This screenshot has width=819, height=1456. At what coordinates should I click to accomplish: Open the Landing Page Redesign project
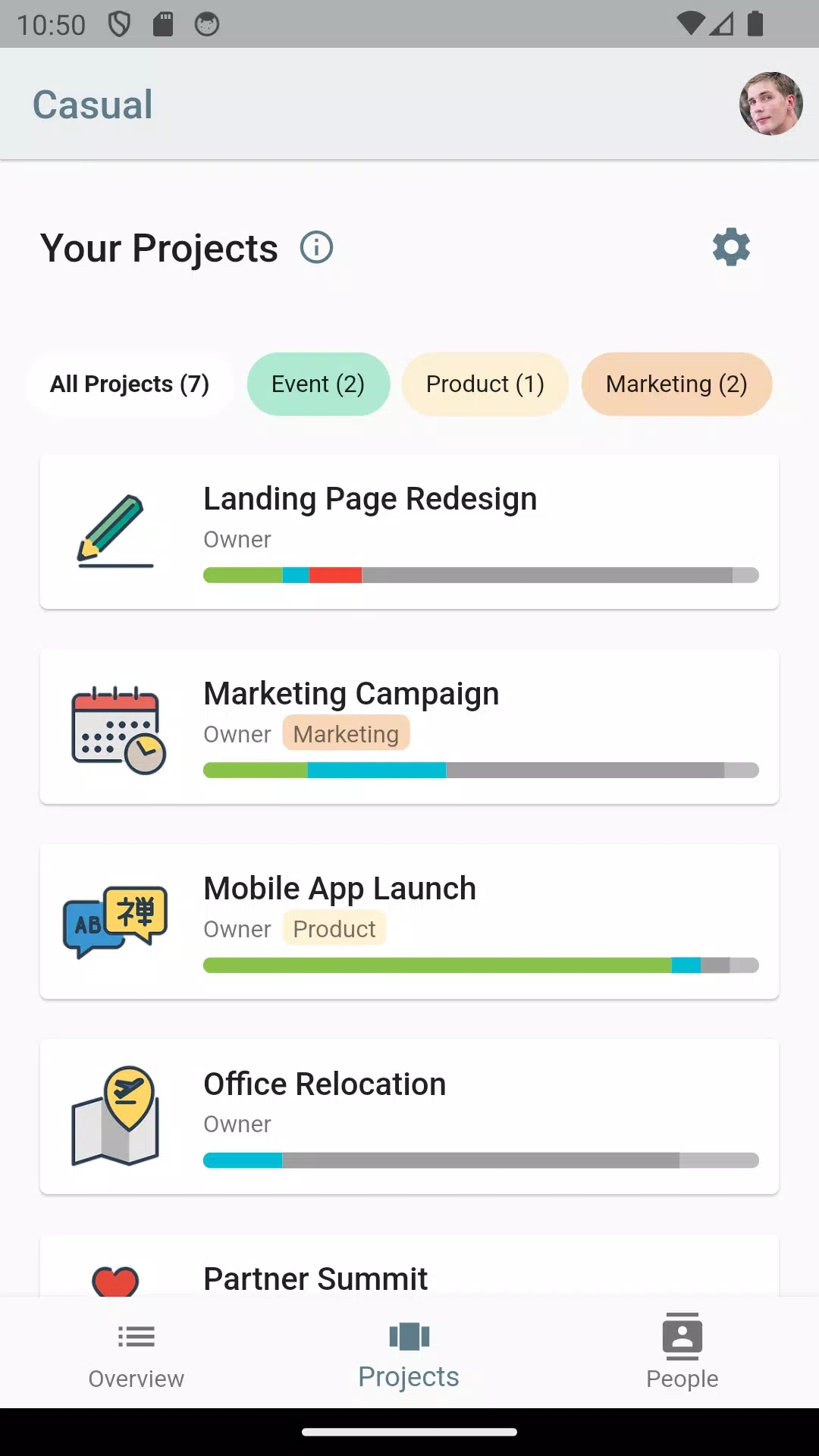(409, 532)
